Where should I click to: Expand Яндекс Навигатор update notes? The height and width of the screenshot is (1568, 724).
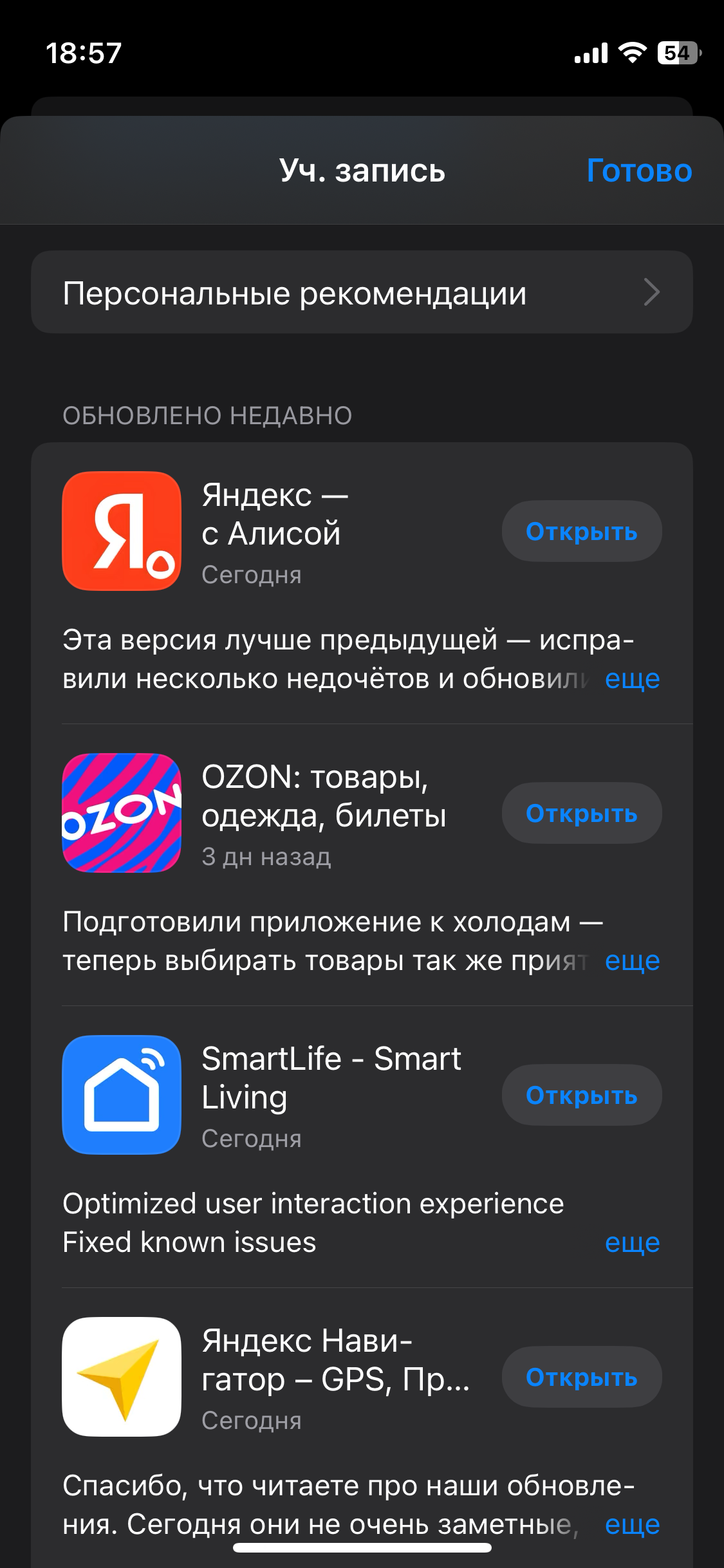[632, 1526]
